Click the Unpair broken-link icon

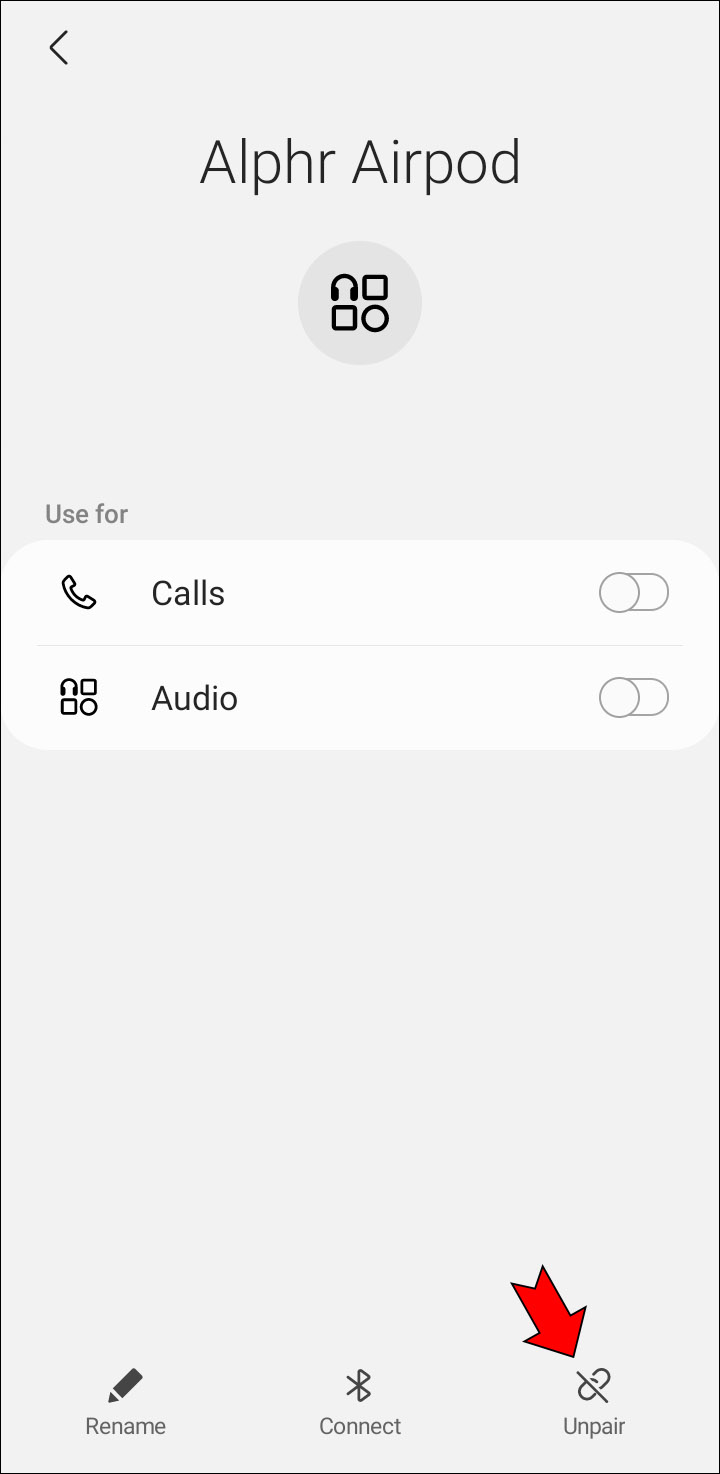click(x=593, y=1386)
